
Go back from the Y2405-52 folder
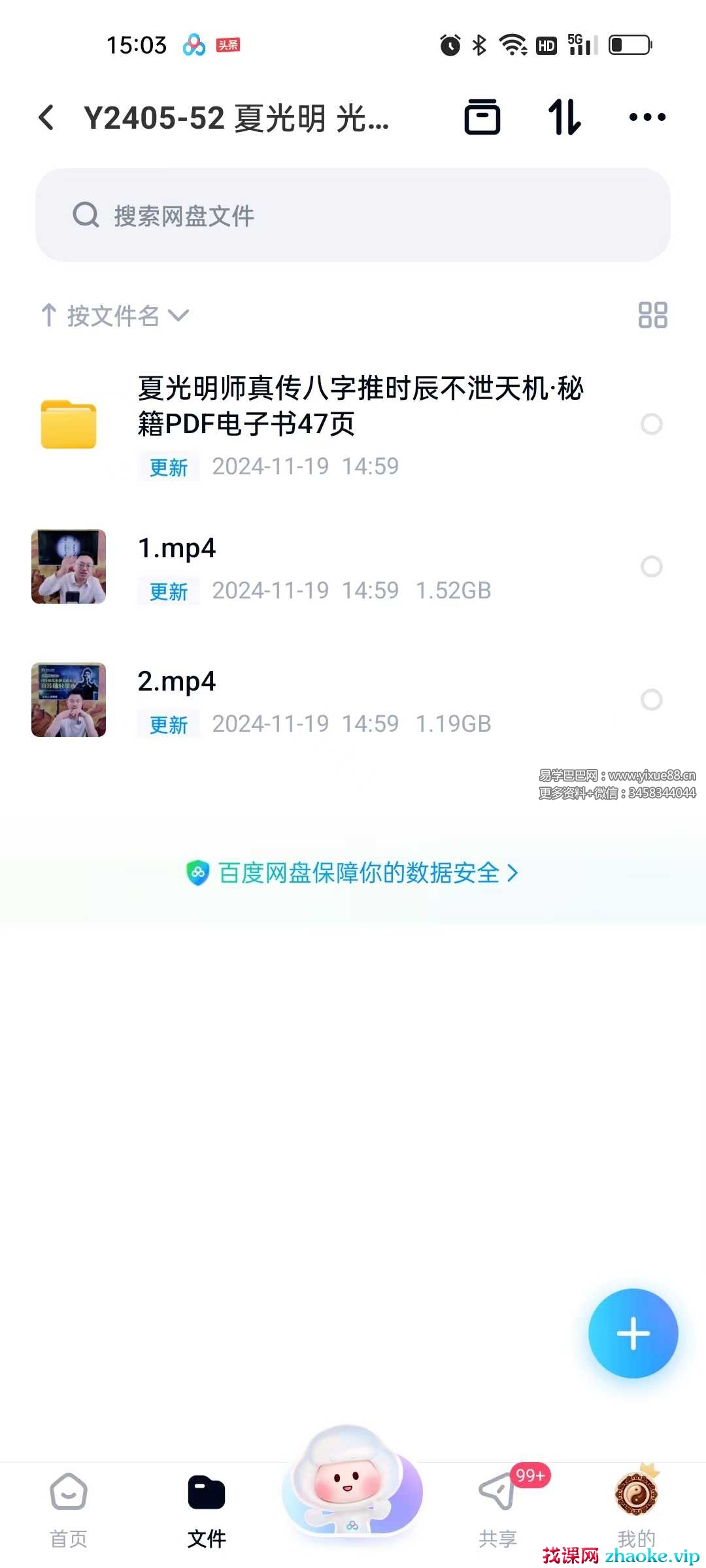coord(46,118)
